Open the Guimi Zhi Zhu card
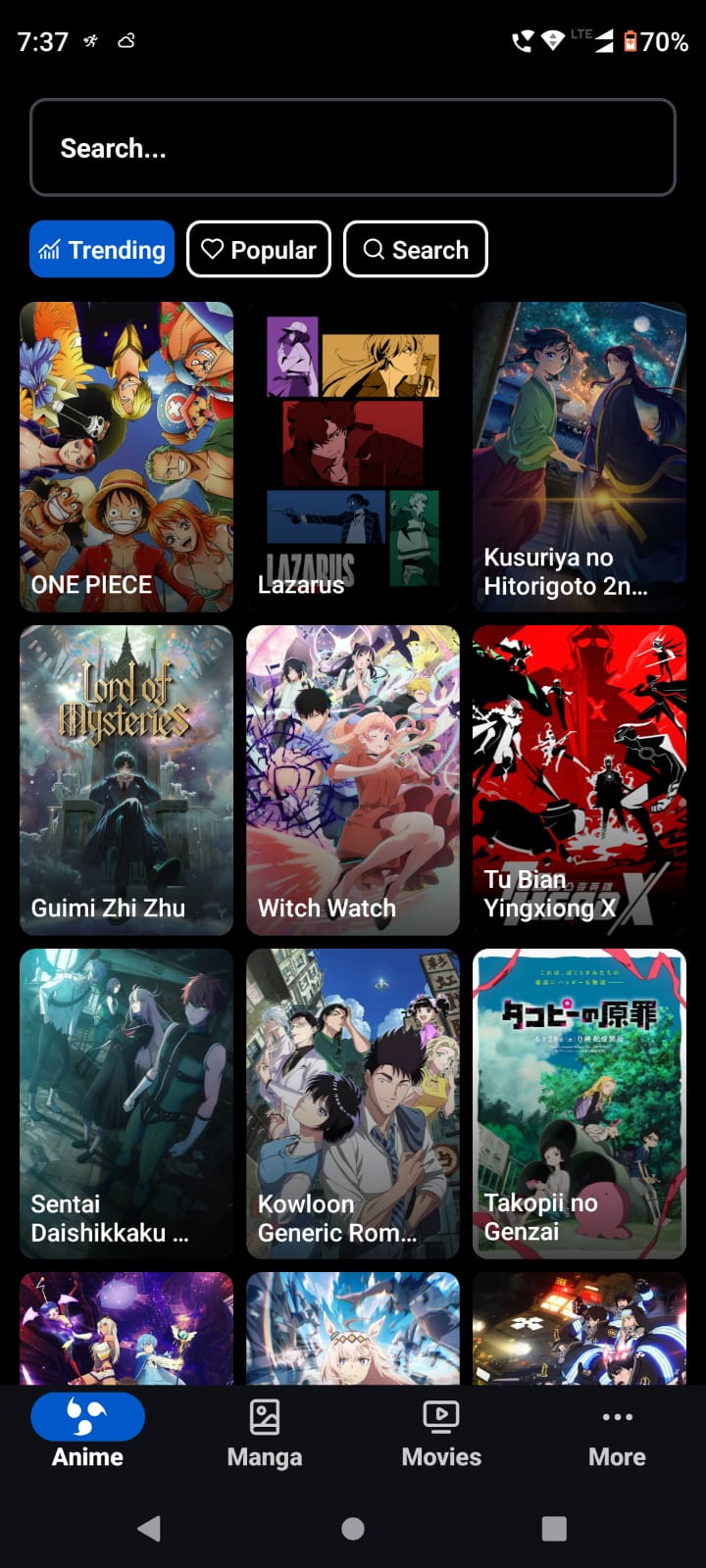Screen dimensions: 706x1568 pos(126,780)
